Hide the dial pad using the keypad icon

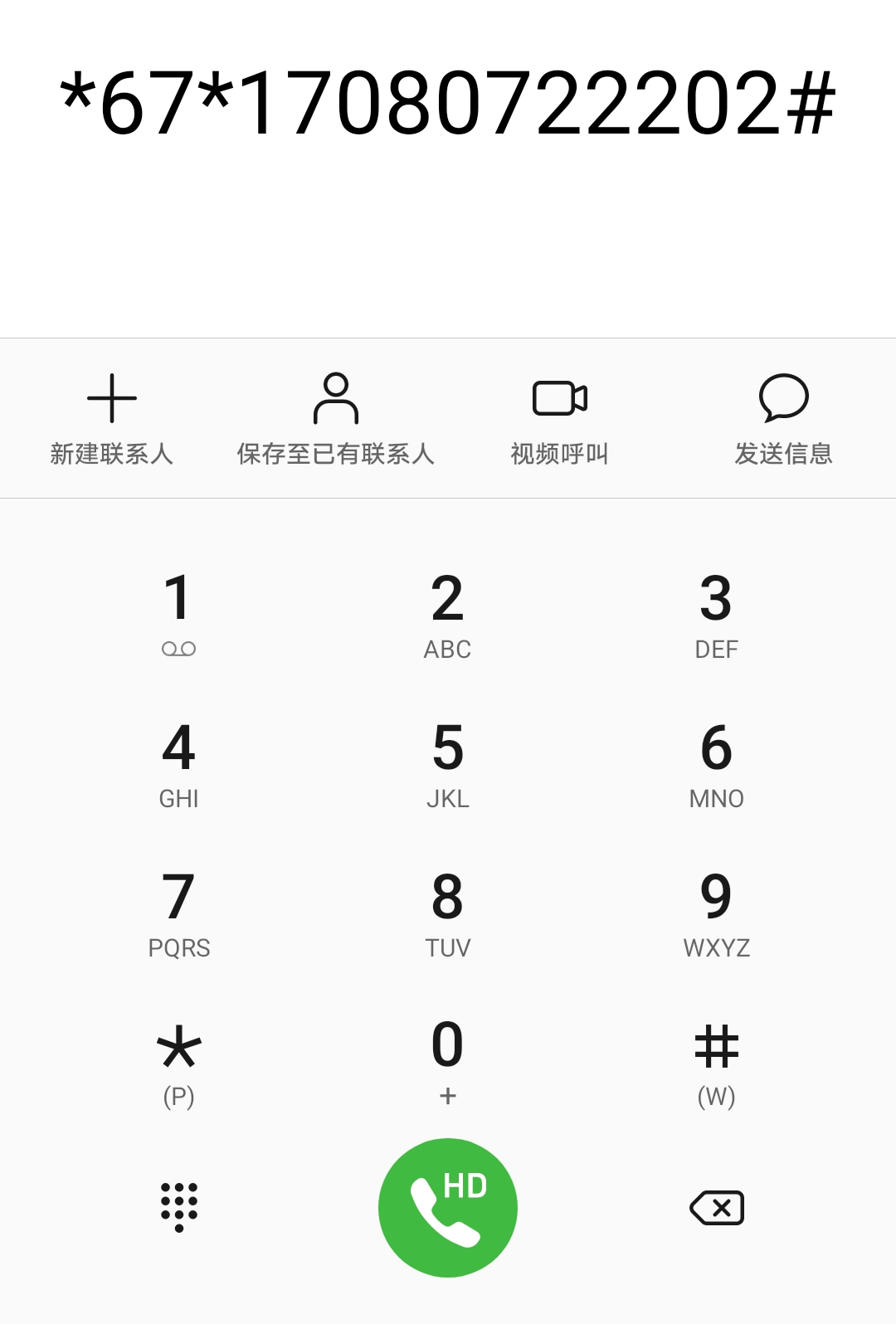tap(179, 1207)
